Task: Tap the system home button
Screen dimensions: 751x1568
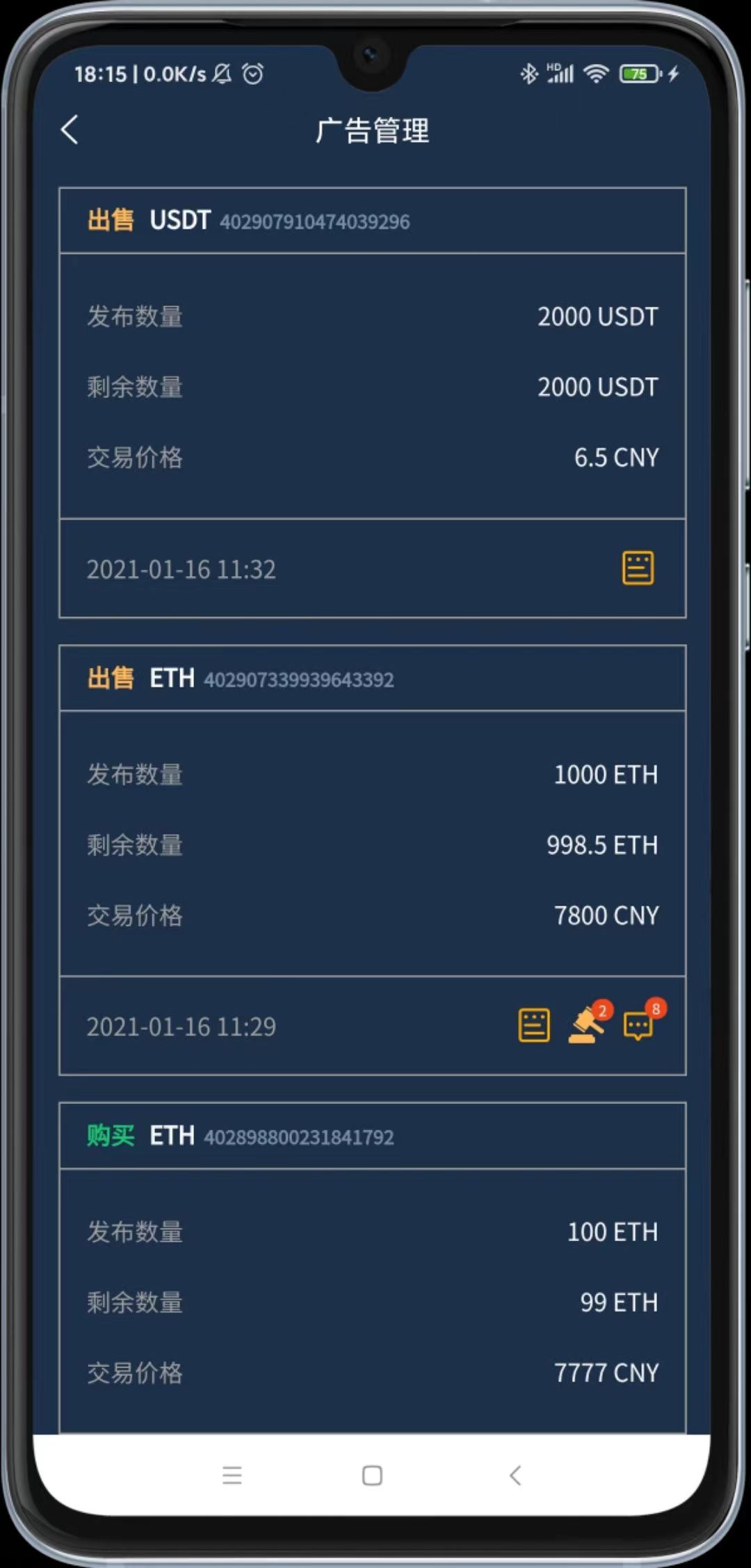Action: 372,1475
